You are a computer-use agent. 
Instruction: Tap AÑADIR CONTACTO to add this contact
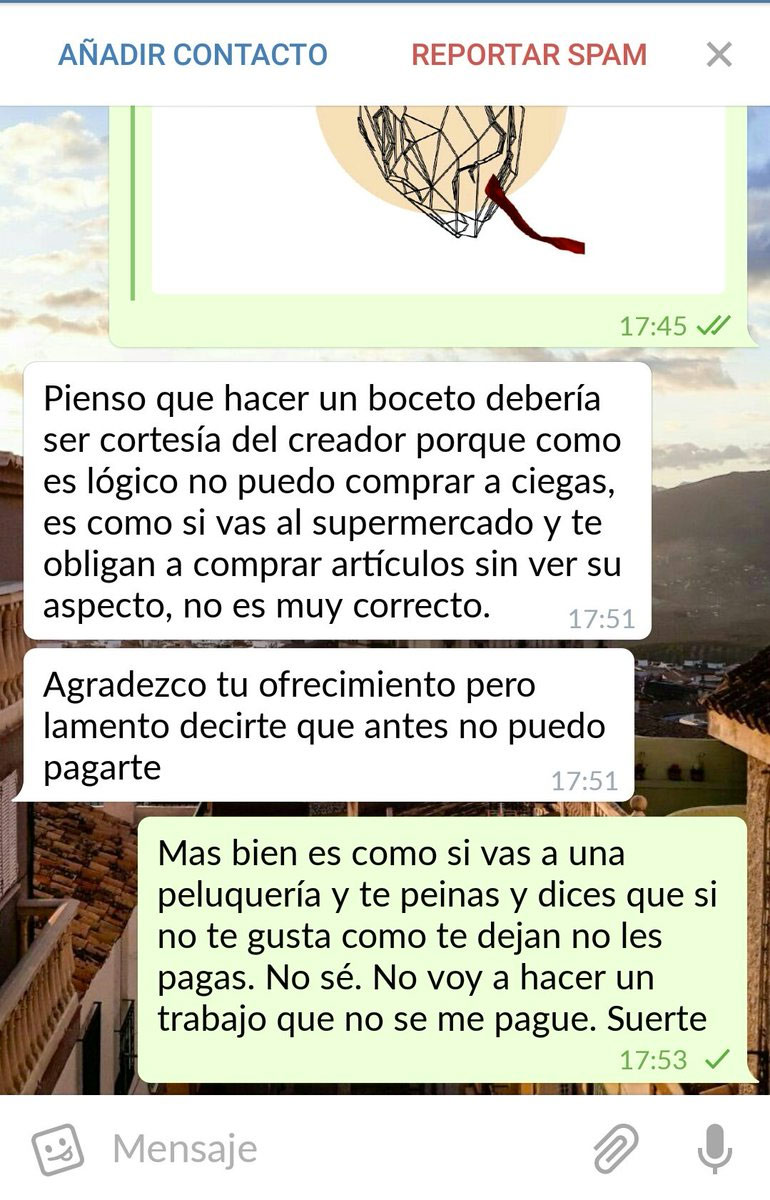click(x=193, y=54)
